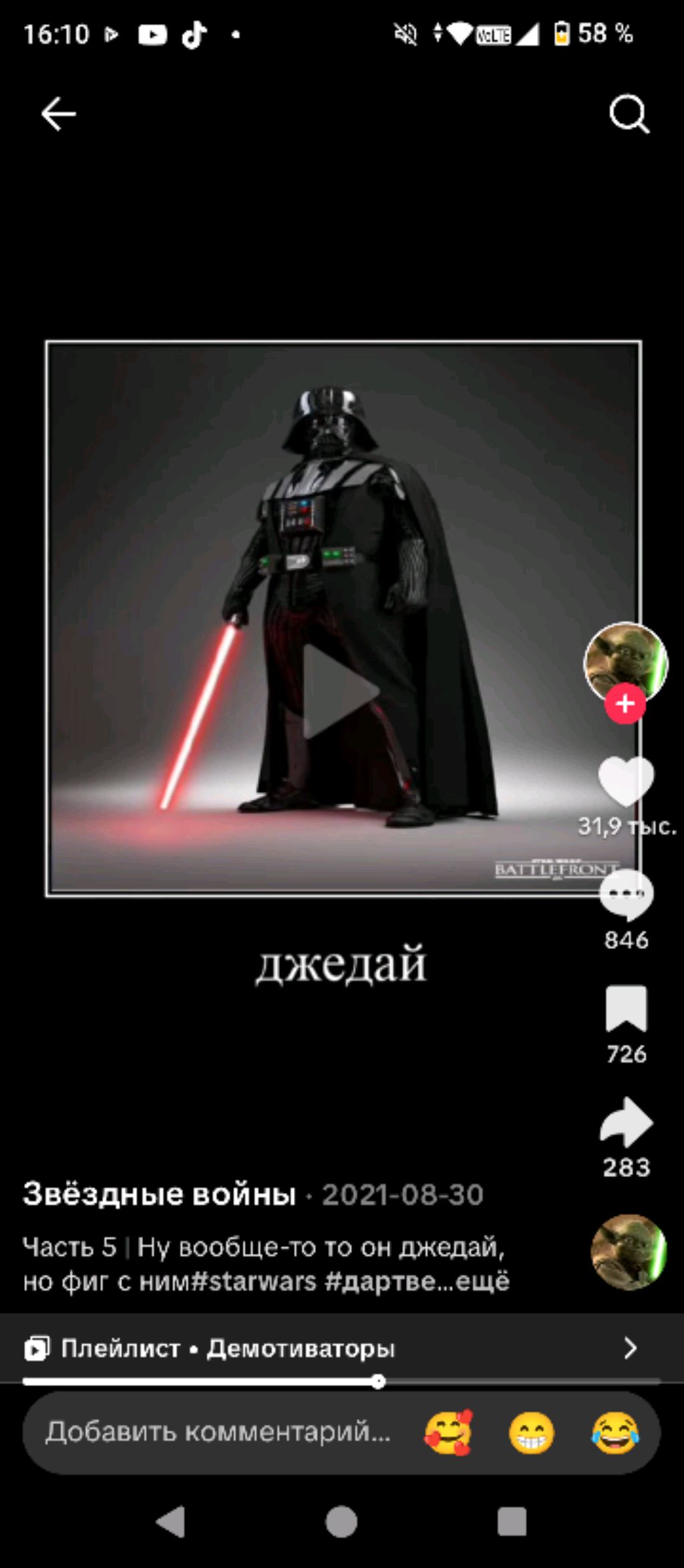
Task: Tap the system home button
Action: pos(341,1522)
